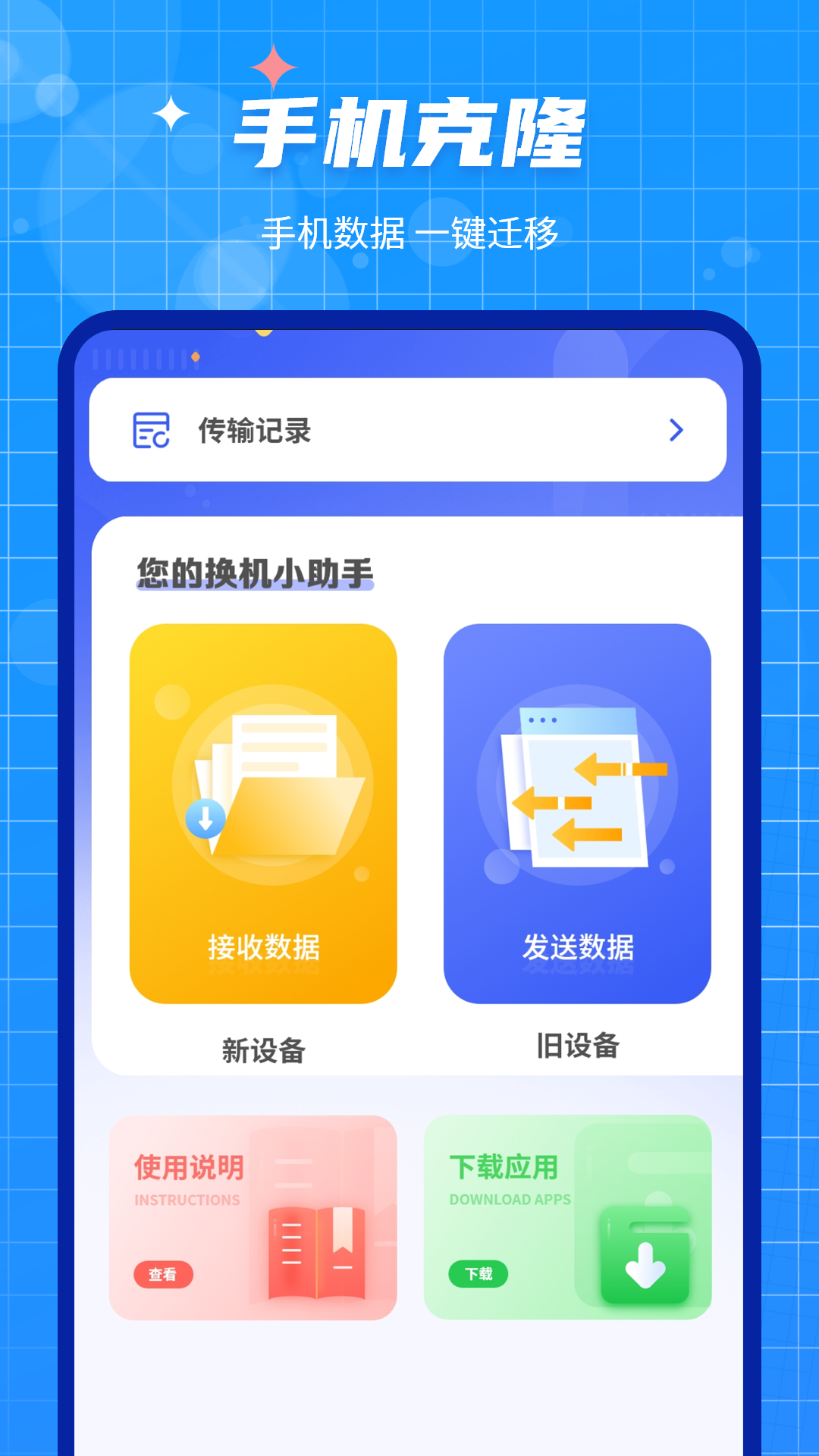Expand transfer records via the right chevron
819x1456 pixels.
(x=675, y=430)
